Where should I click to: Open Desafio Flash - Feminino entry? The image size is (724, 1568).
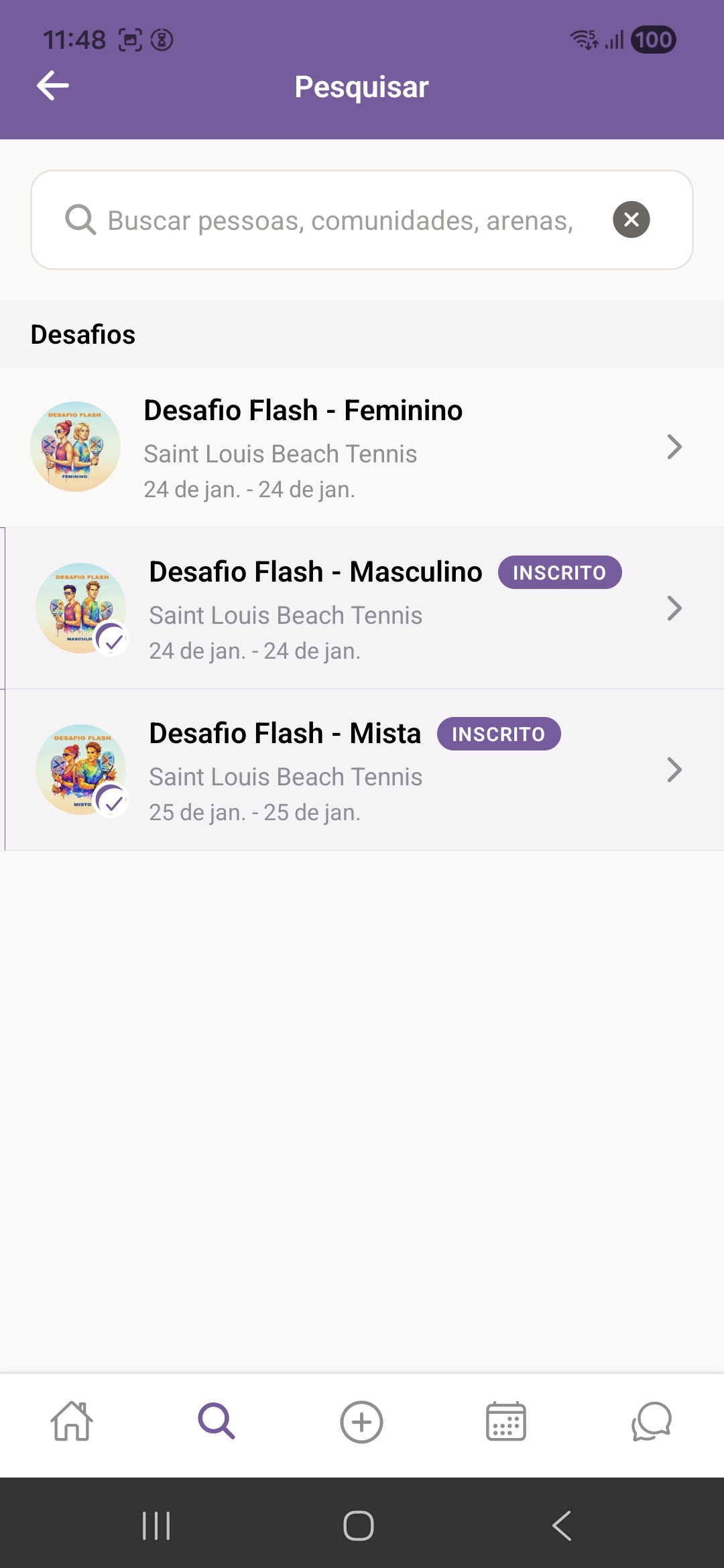[x=303, y=409]
